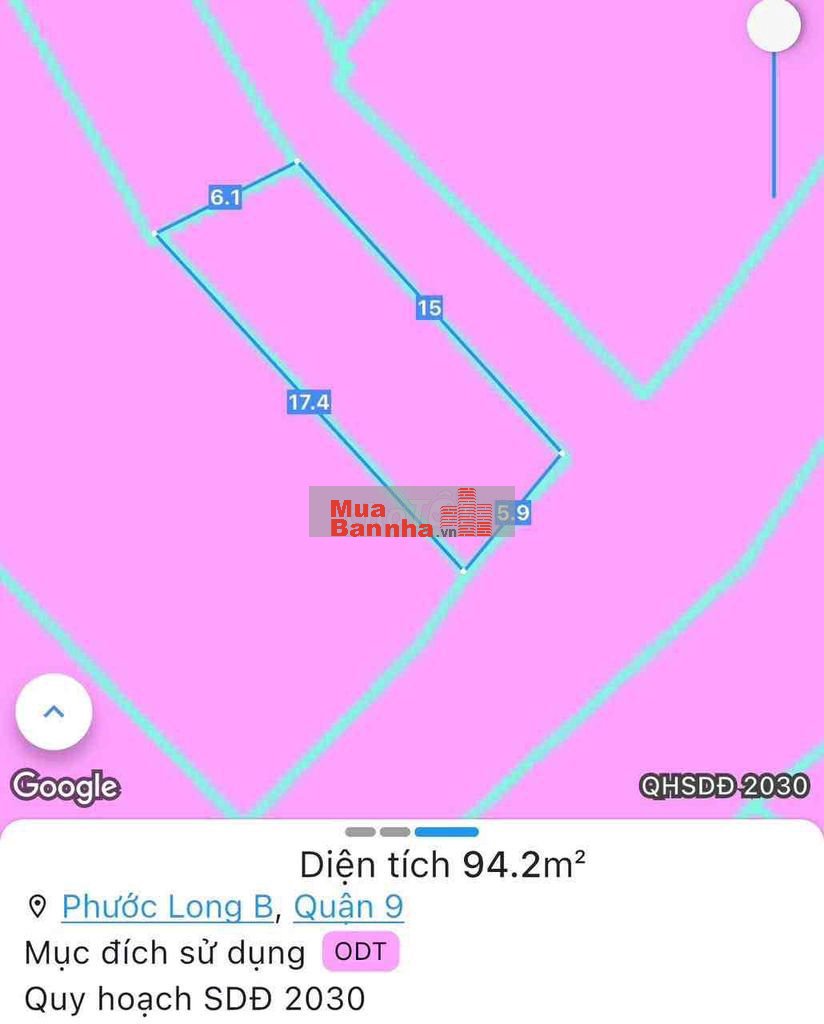This screenshot has width=824, height=1024.
Task: Tap the opacity slider knob
Action: click(774, 27)
